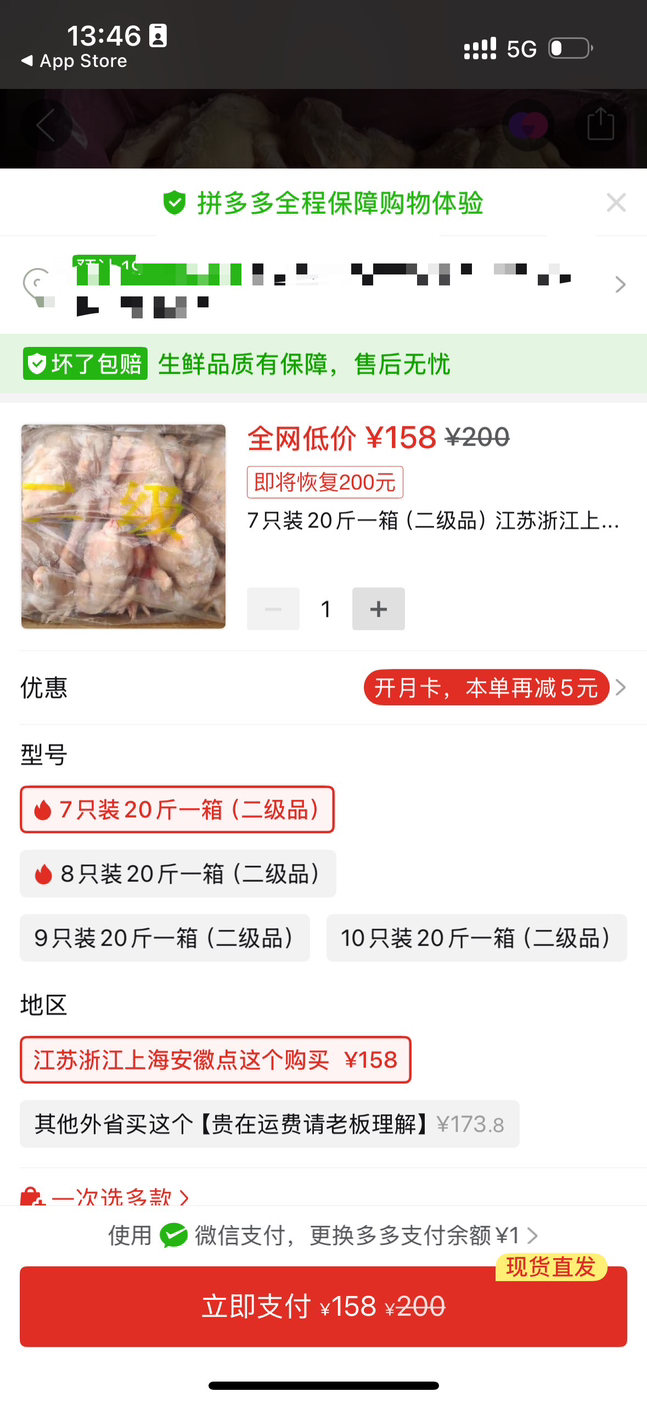Decrease quantity with the minus button

click(273, 609)
